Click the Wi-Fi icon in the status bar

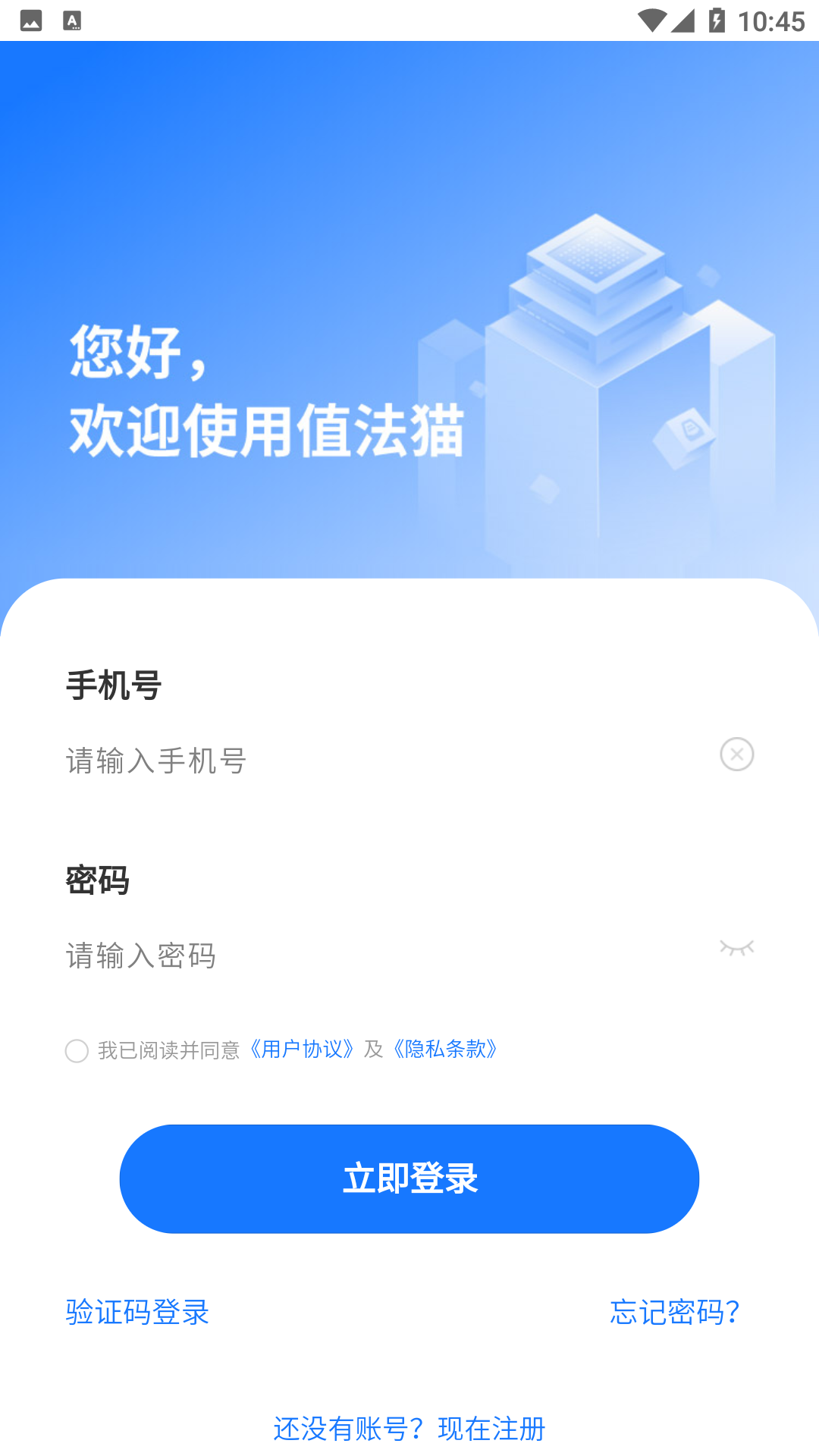pos(653,21)
